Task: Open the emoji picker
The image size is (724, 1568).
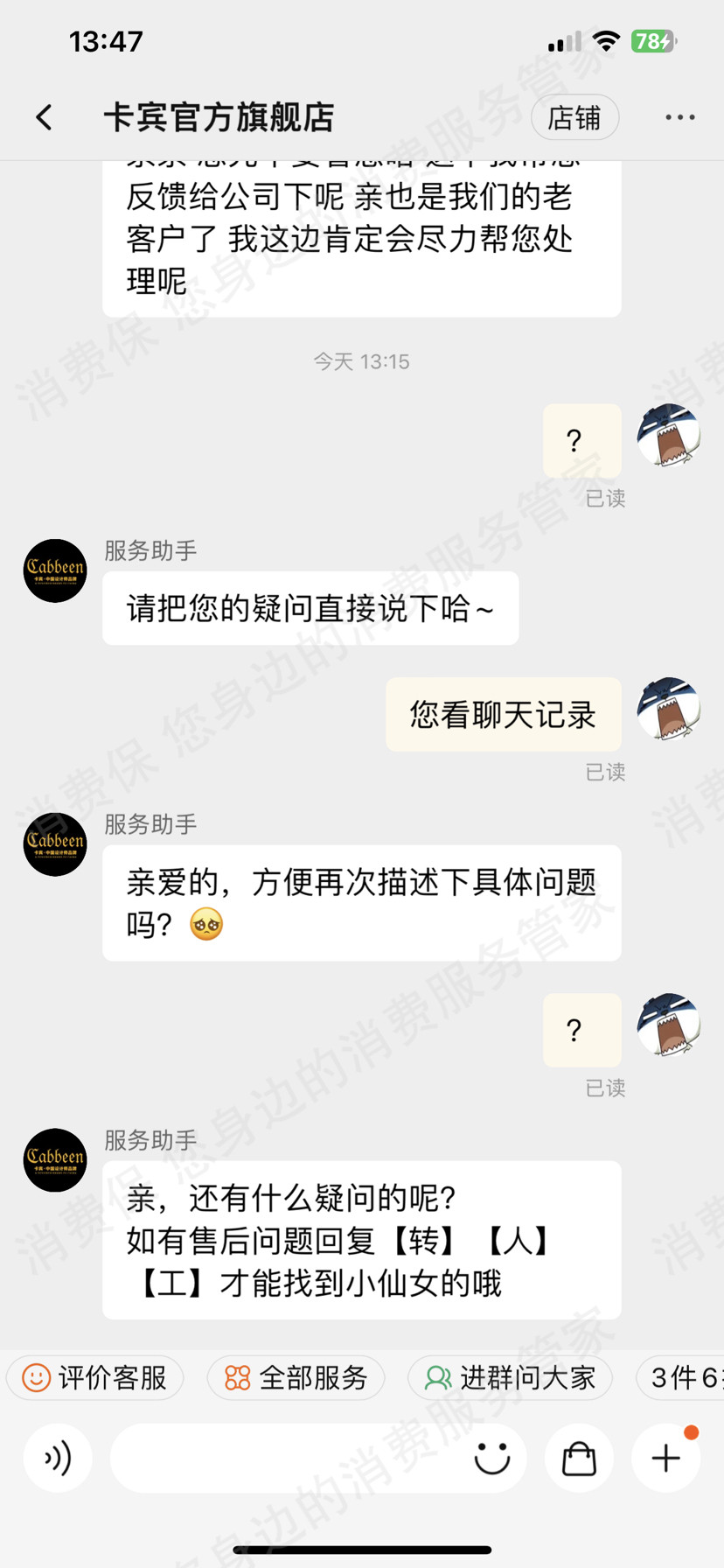Action: pos(491,1458)
